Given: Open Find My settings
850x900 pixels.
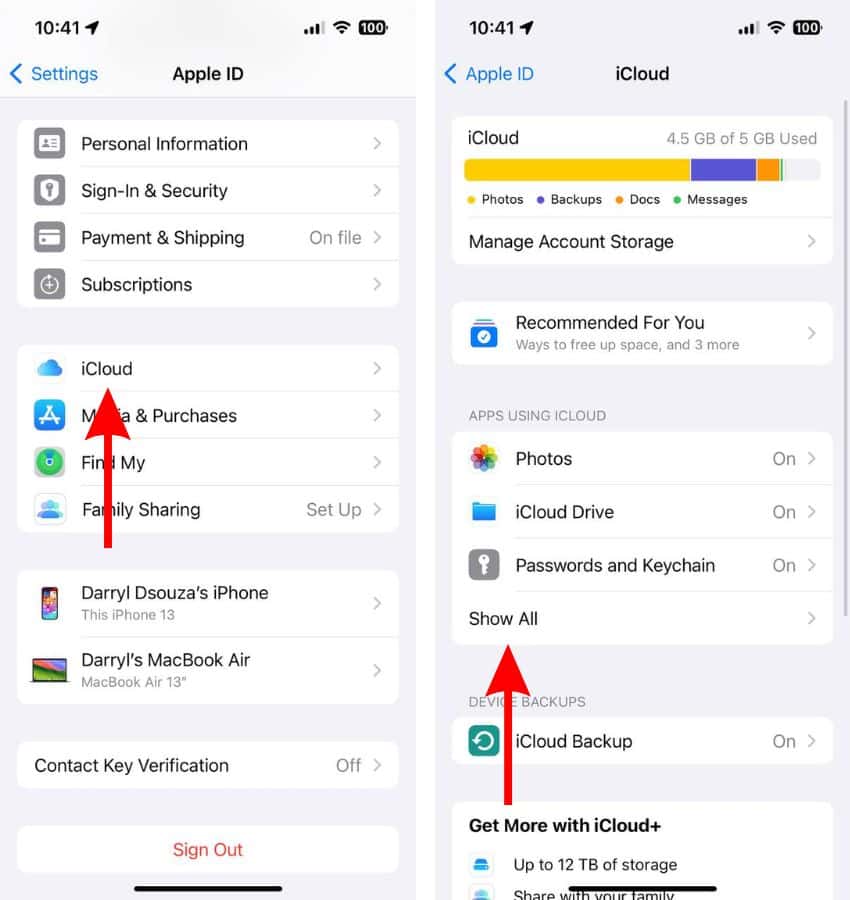Looking at the screenshot, I should click(x=208, y=463).
